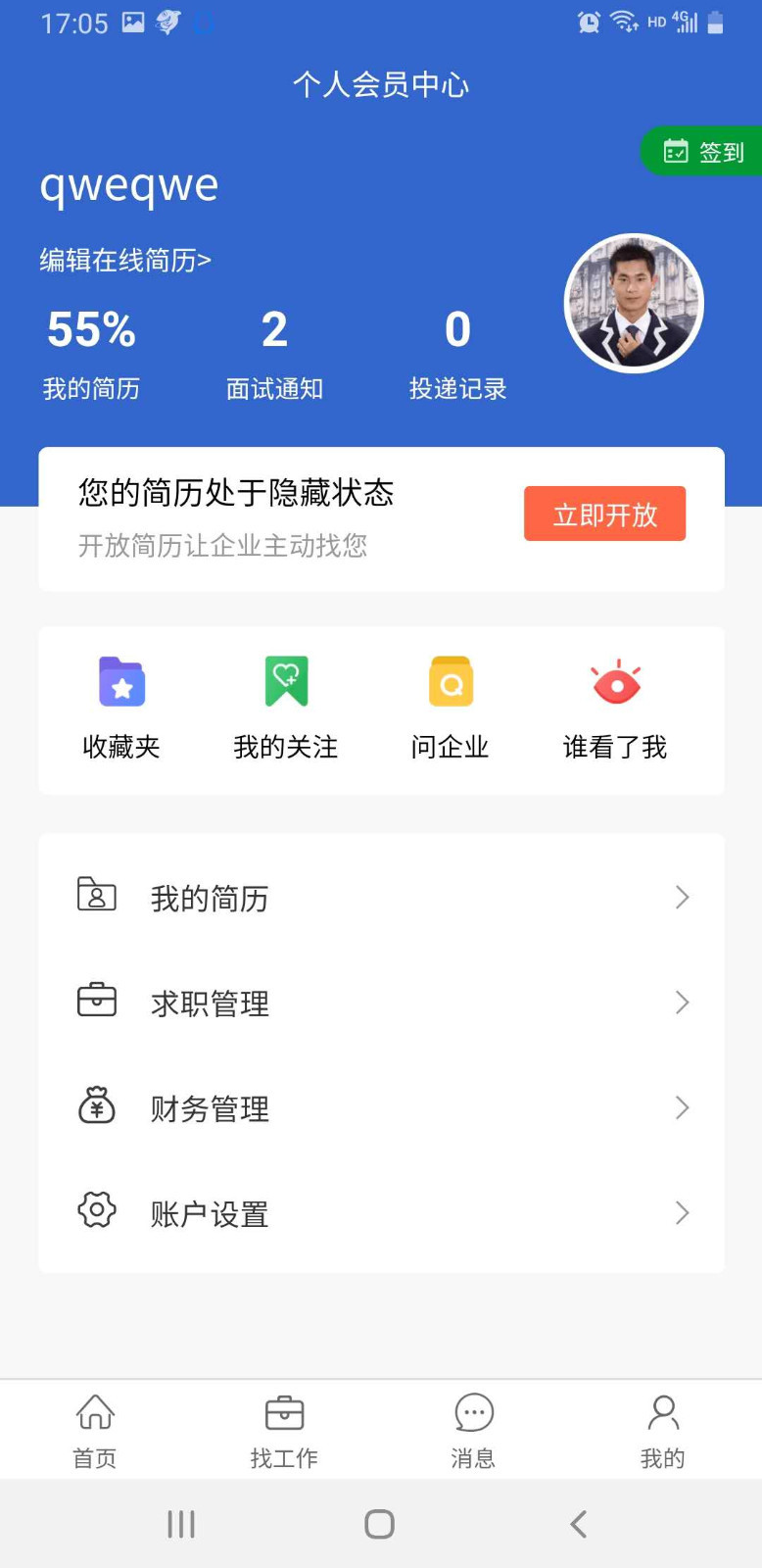
Task: Open 编辑在线简历 link
Action: tap(125, 260)
